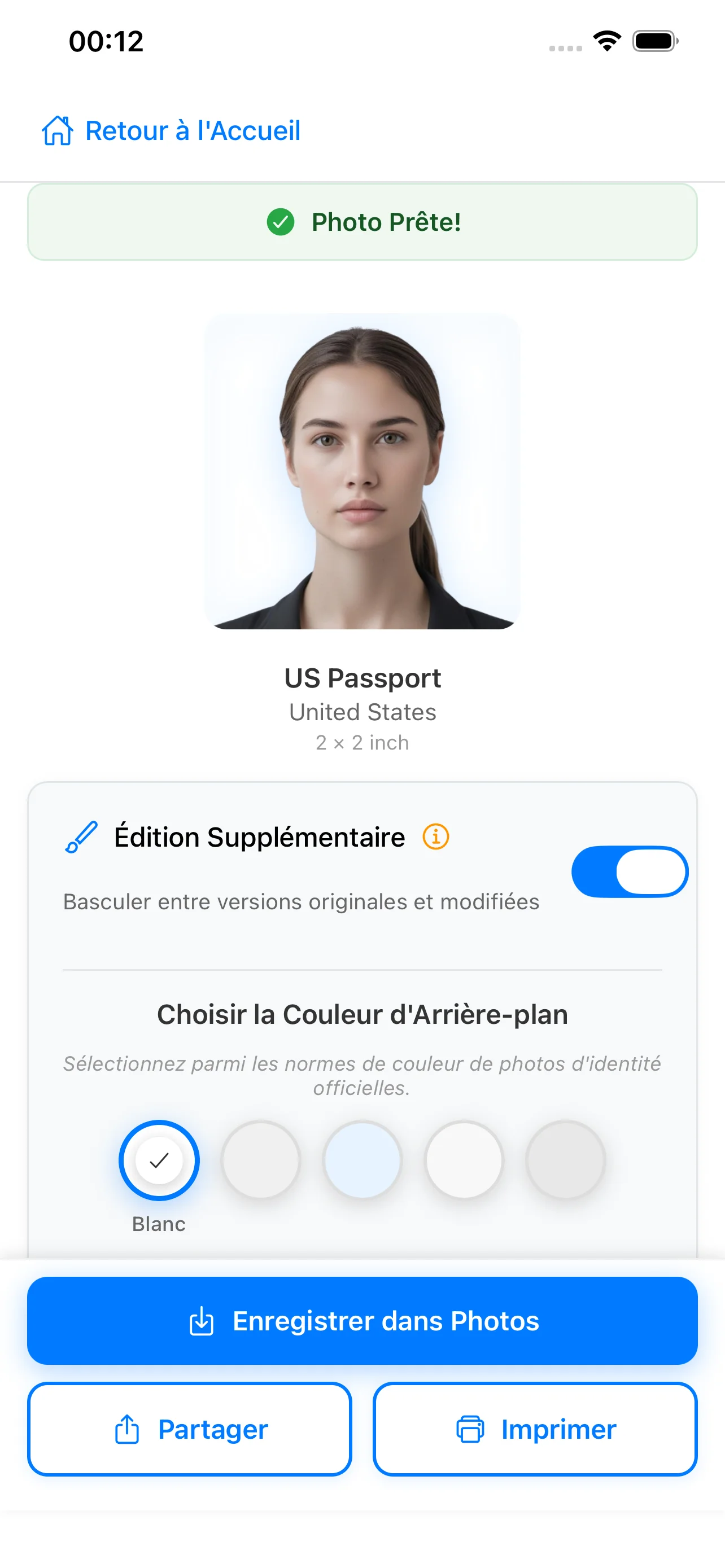725x1568 pixels.
Task: Click the paintbrush icon beside Édition Supplémentaire
Action: point(81,837)
